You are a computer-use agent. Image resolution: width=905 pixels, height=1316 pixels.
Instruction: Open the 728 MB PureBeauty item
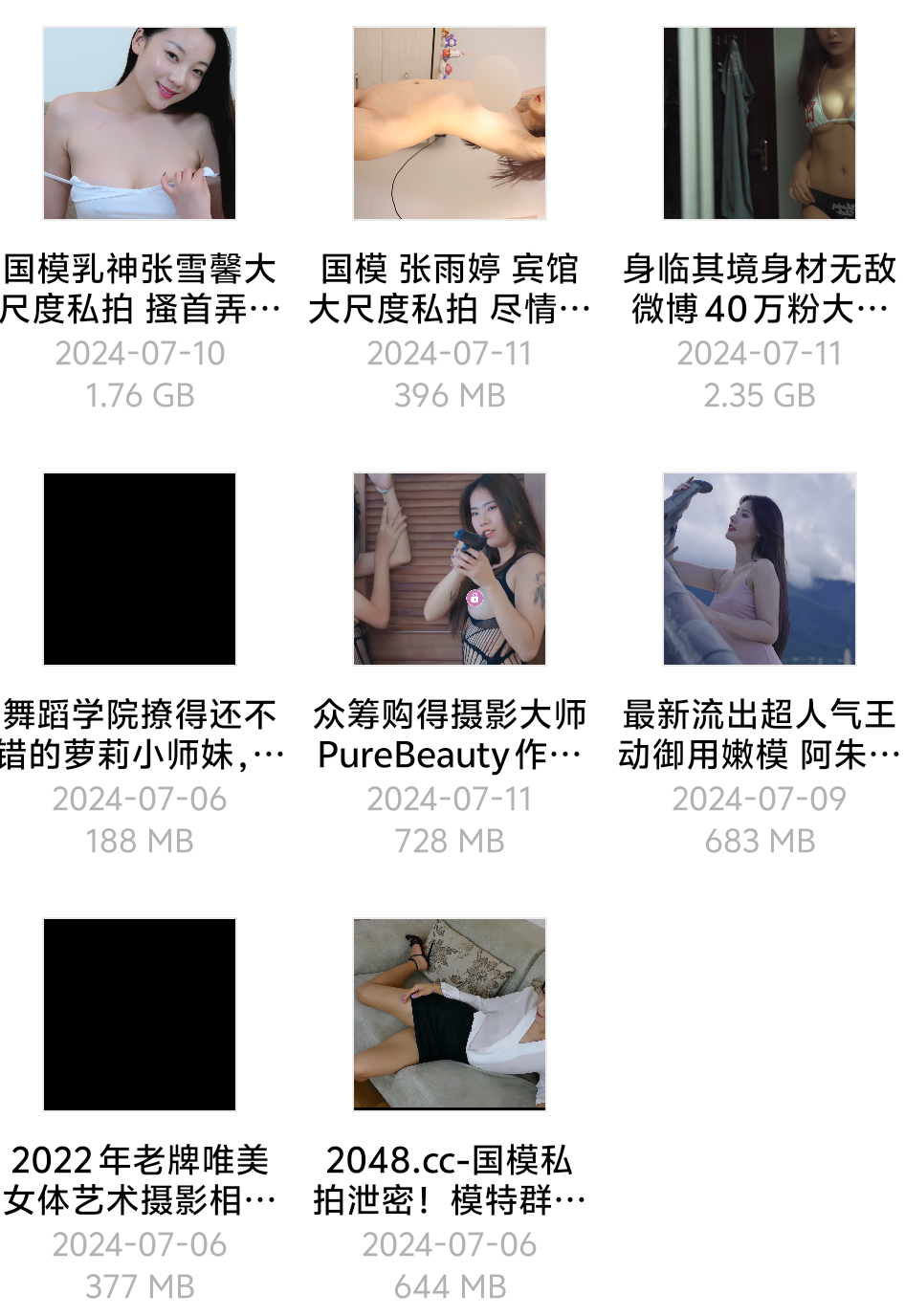point(450,570)
